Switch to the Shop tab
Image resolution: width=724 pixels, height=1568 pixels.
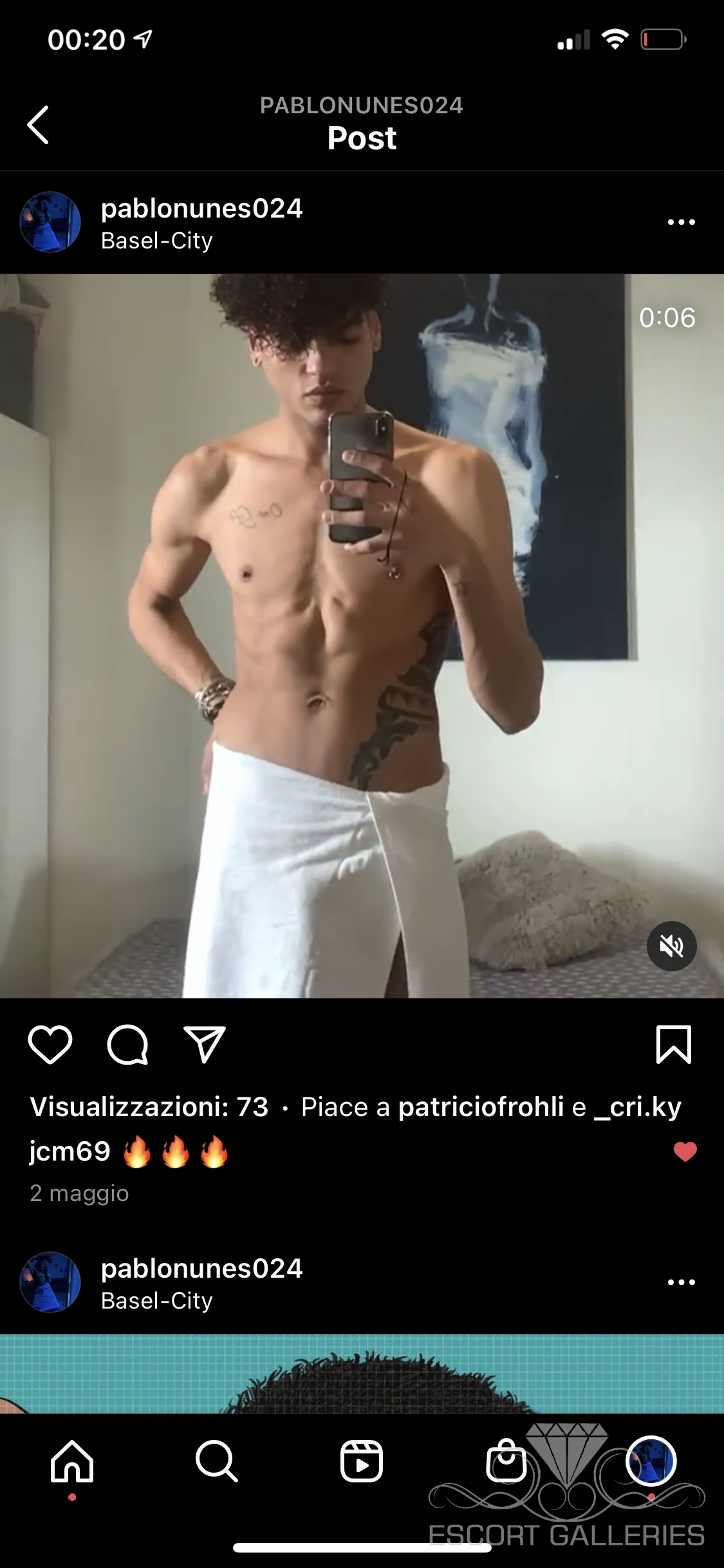coord(506,1461)
